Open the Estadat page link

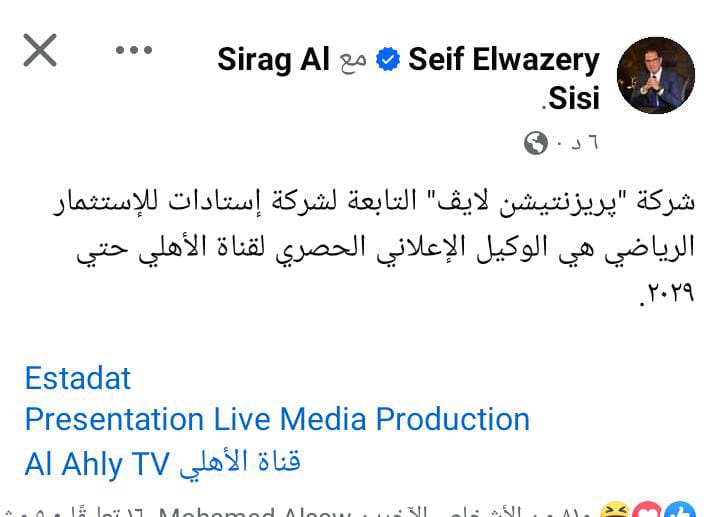(x=78, y=378)
